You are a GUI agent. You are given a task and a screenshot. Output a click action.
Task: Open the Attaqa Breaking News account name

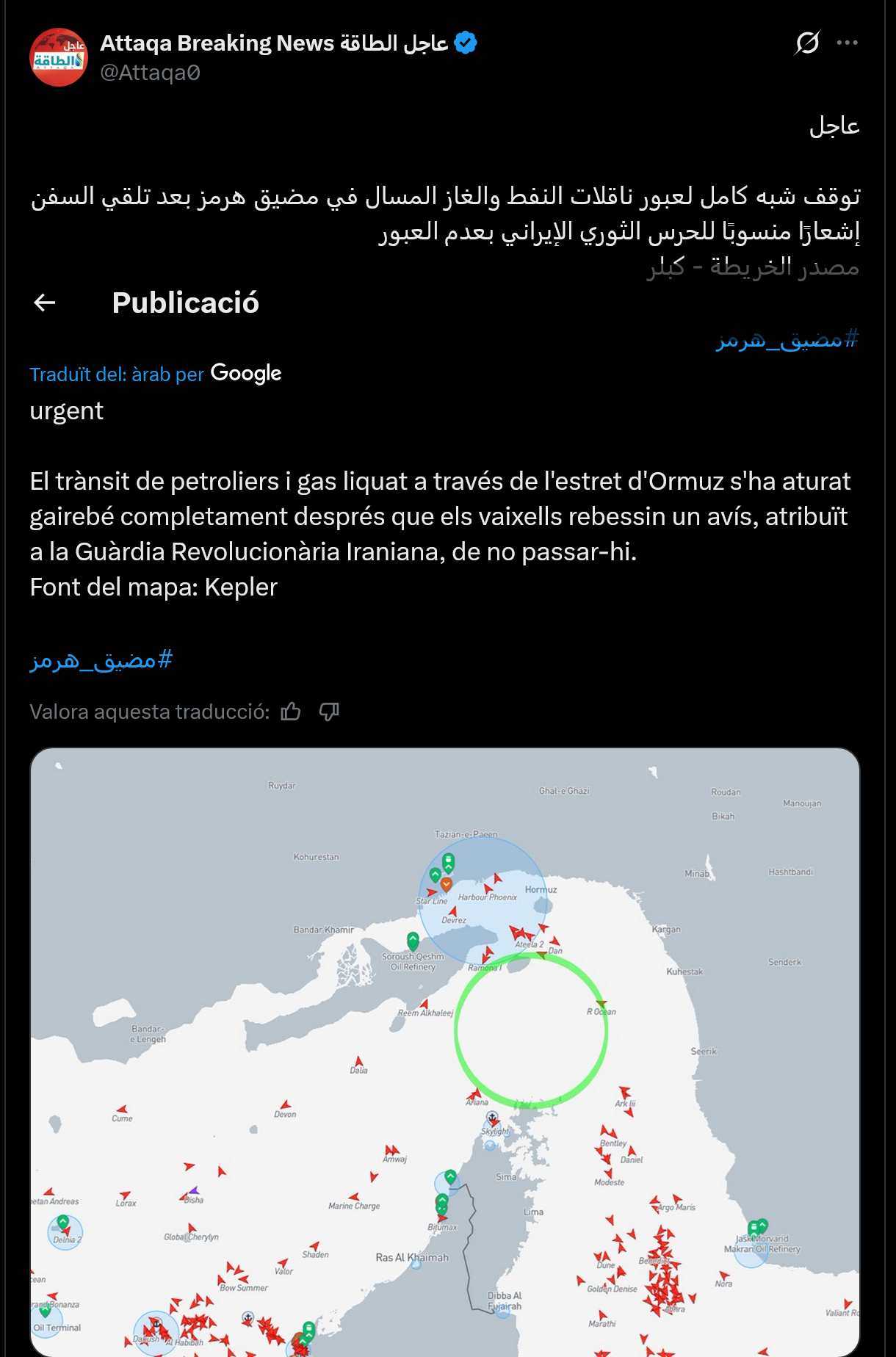[274, 43]
